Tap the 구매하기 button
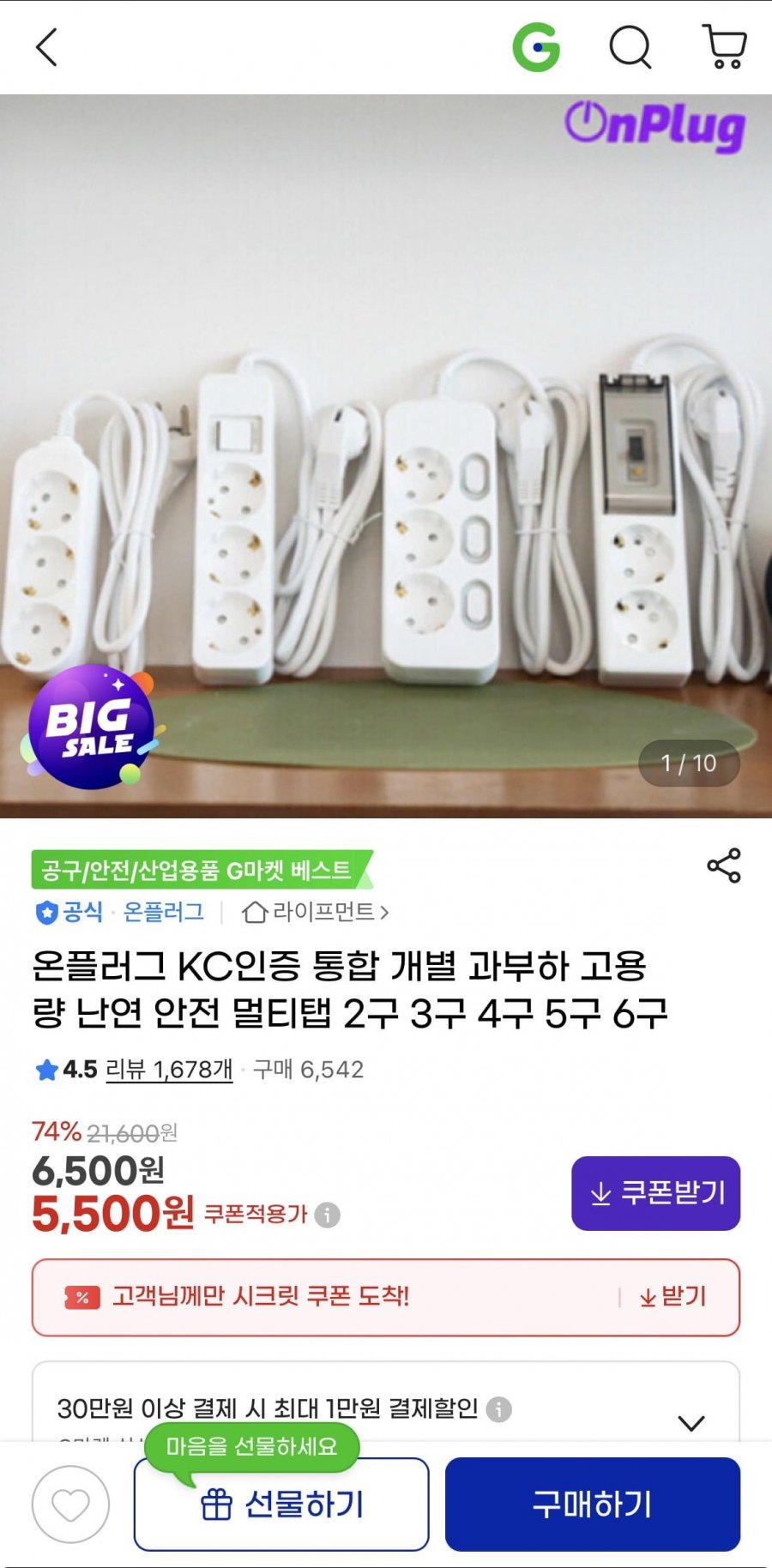The image size is (772, 1568). tap(592, 1505)
